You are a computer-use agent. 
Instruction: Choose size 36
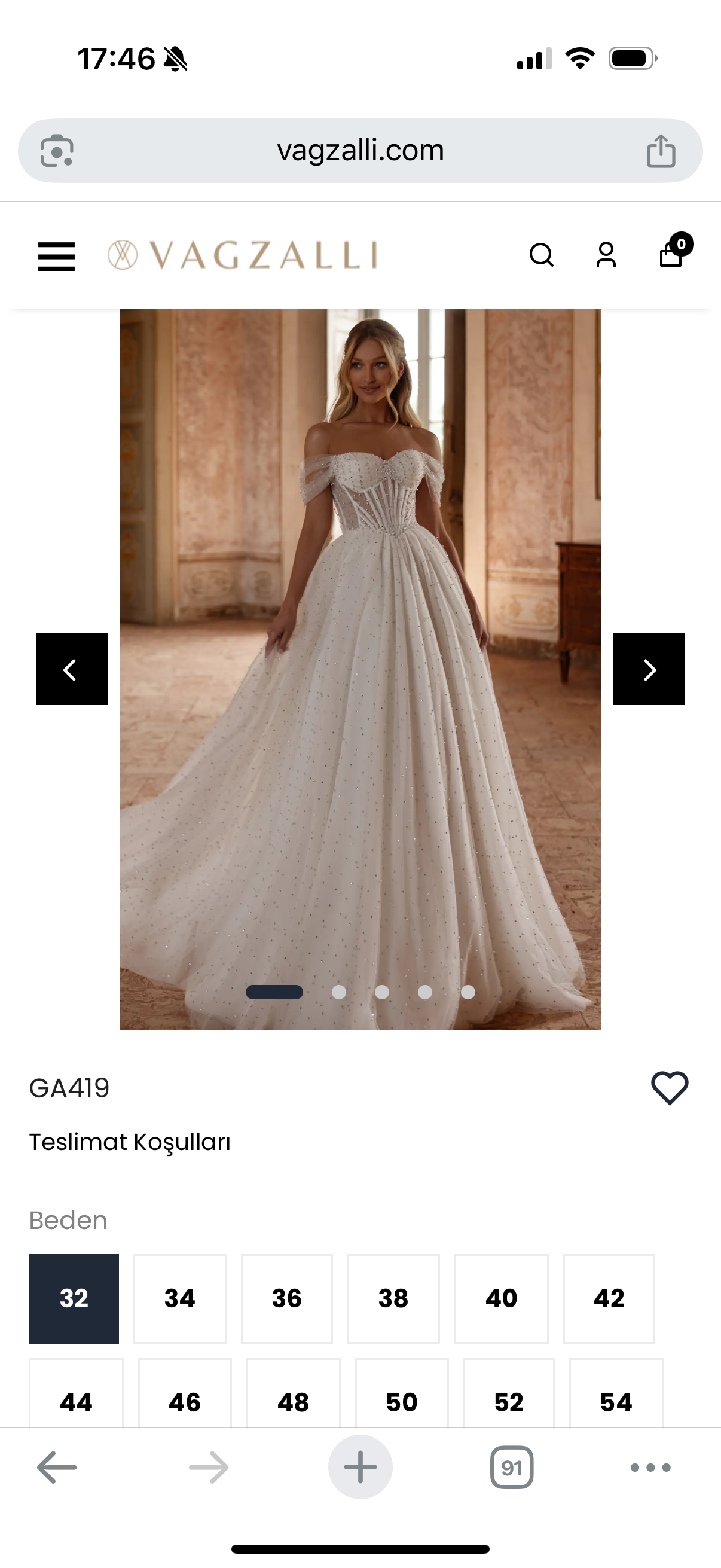[286, 1298]
